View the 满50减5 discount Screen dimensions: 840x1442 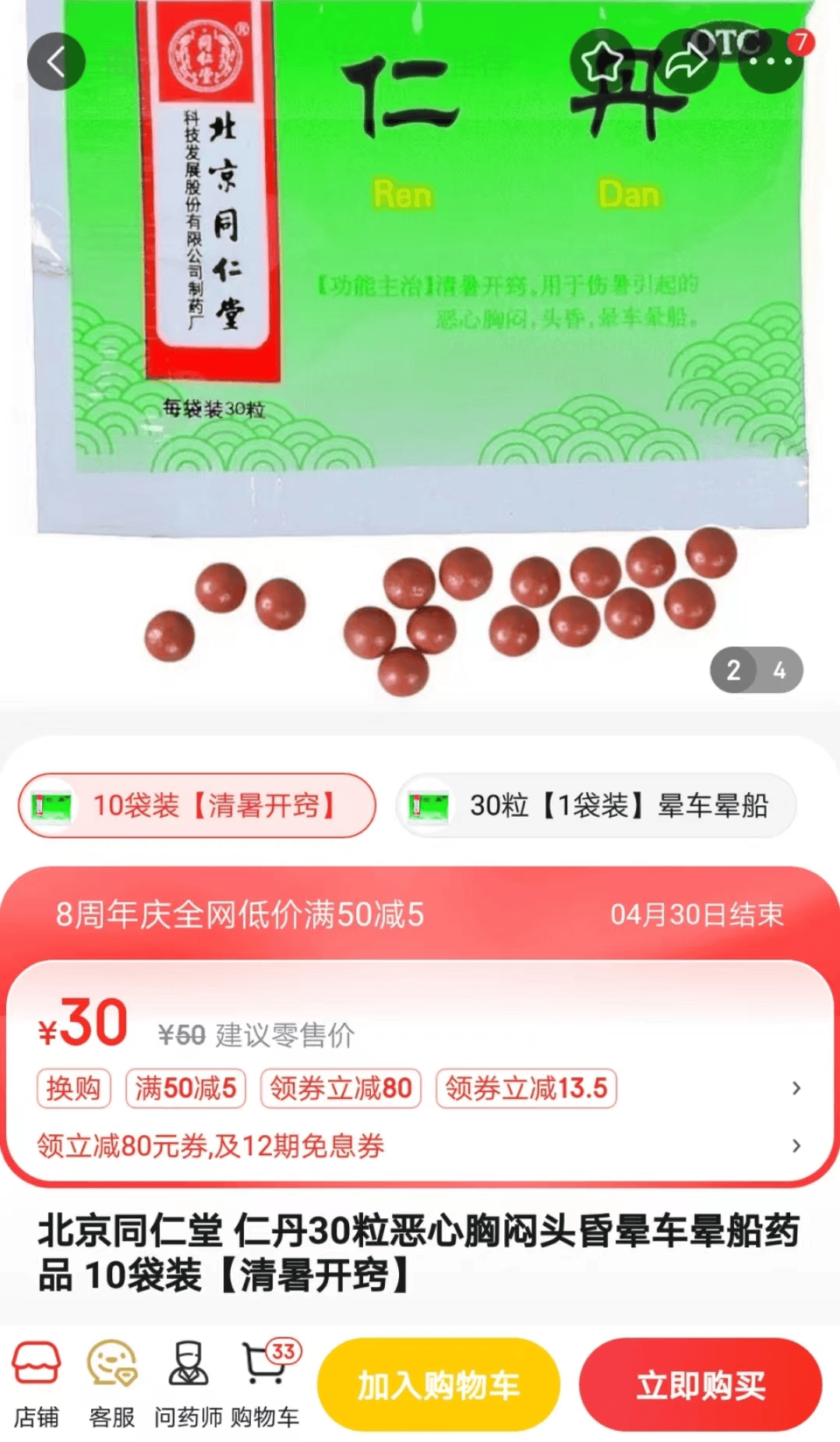pyautogui.click(x=185, y=1088)
